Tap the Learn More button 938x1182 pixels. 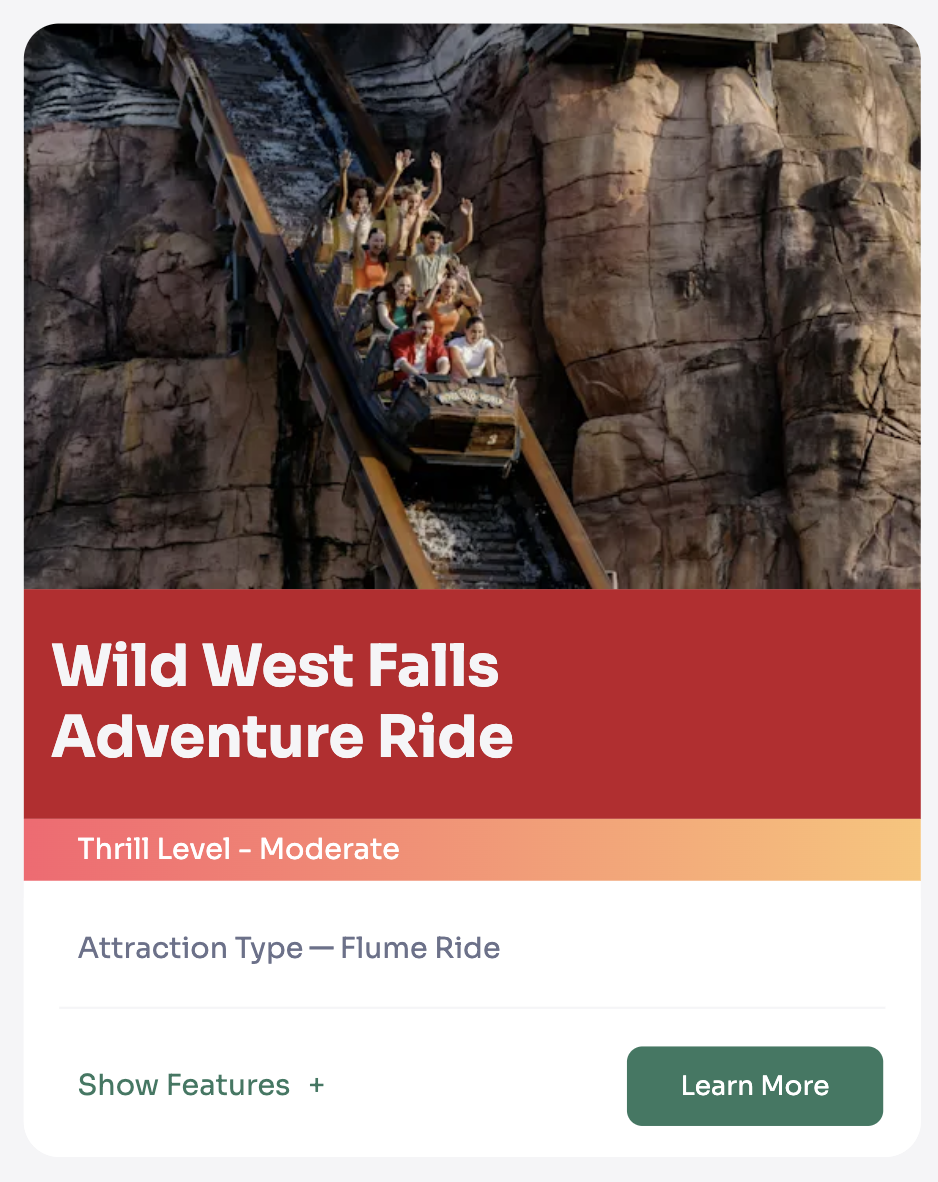tap(754, 1086)
